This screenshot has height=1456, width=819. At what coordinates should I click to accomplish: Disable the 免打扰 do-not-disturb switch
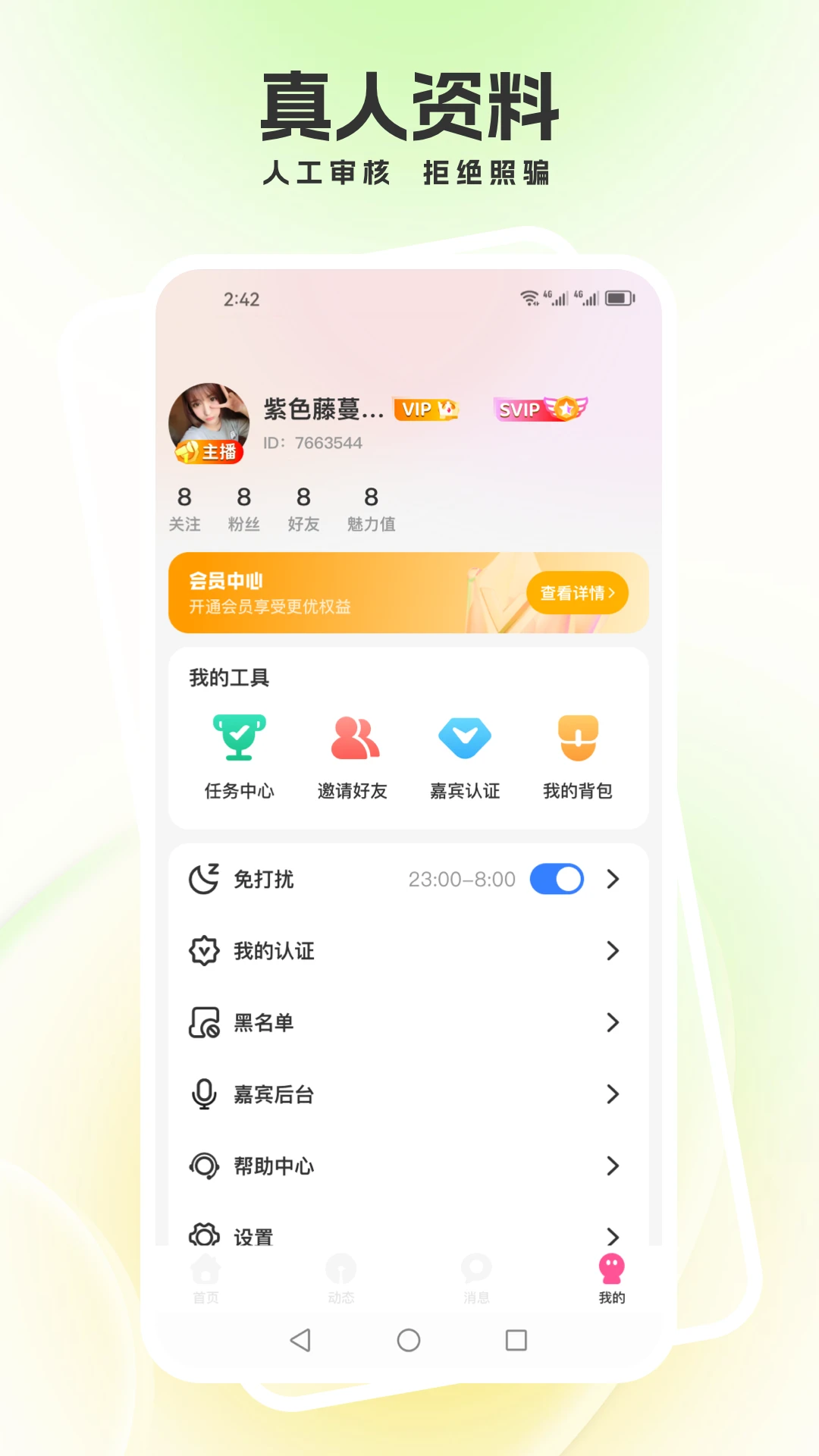pos(557,879)
